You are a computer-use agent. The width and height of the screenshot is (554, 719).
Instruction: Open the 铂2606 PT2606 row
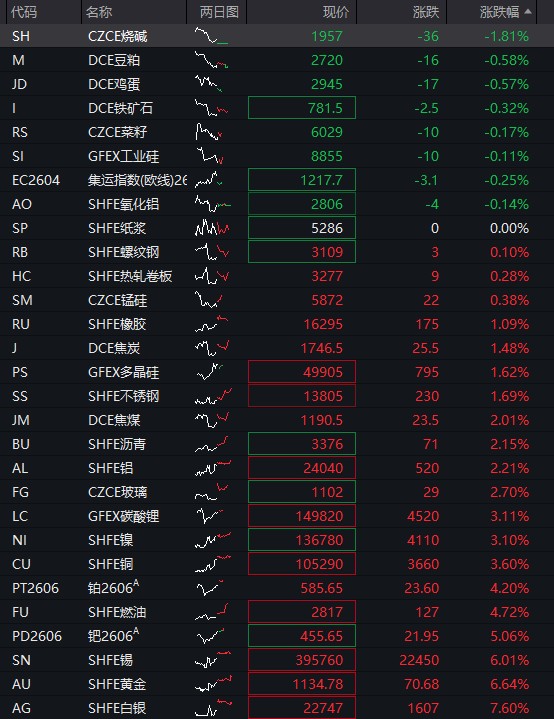pyautogui.click(x=277, y=588)
